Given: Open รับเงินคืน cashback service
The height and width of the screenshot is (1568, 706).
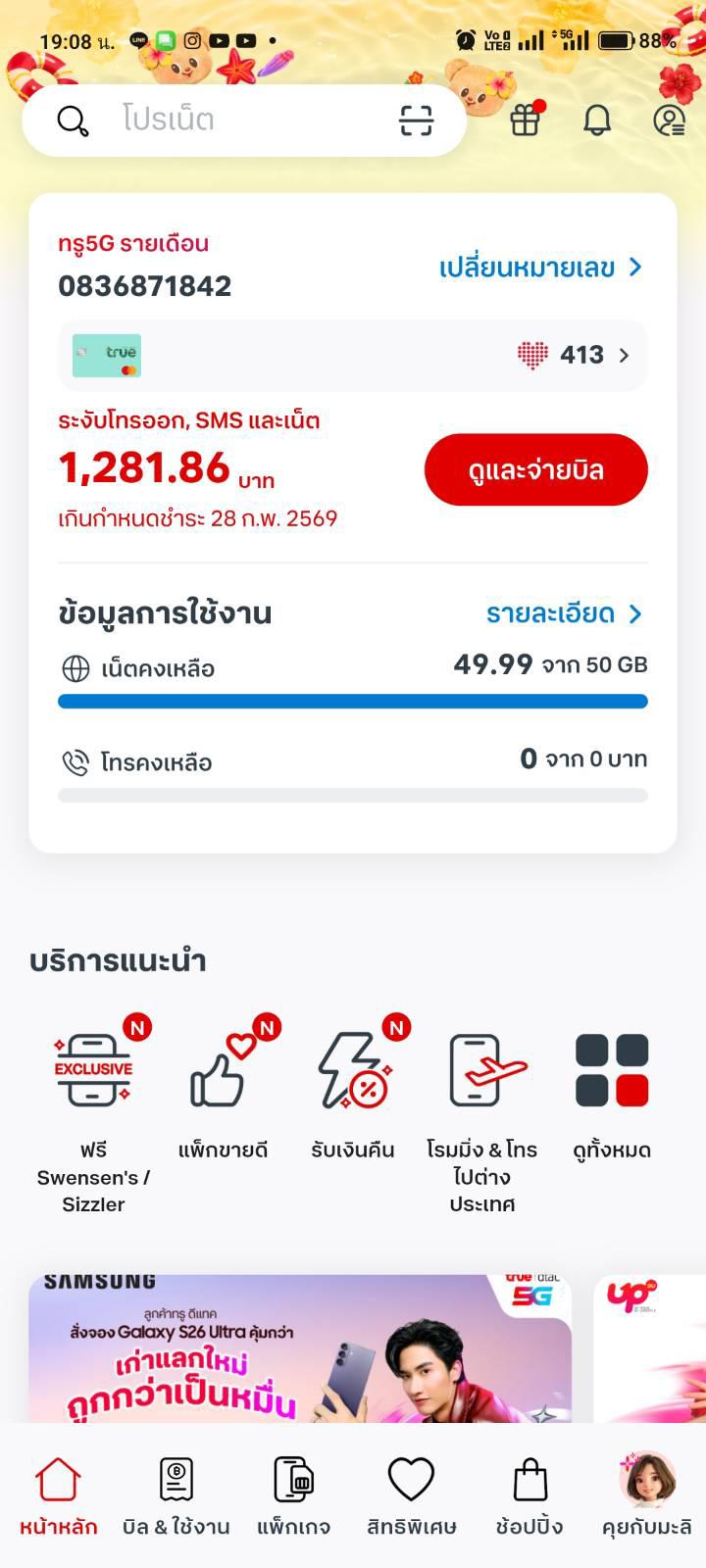Looking at the screenshot, I should pos(352,1093).
